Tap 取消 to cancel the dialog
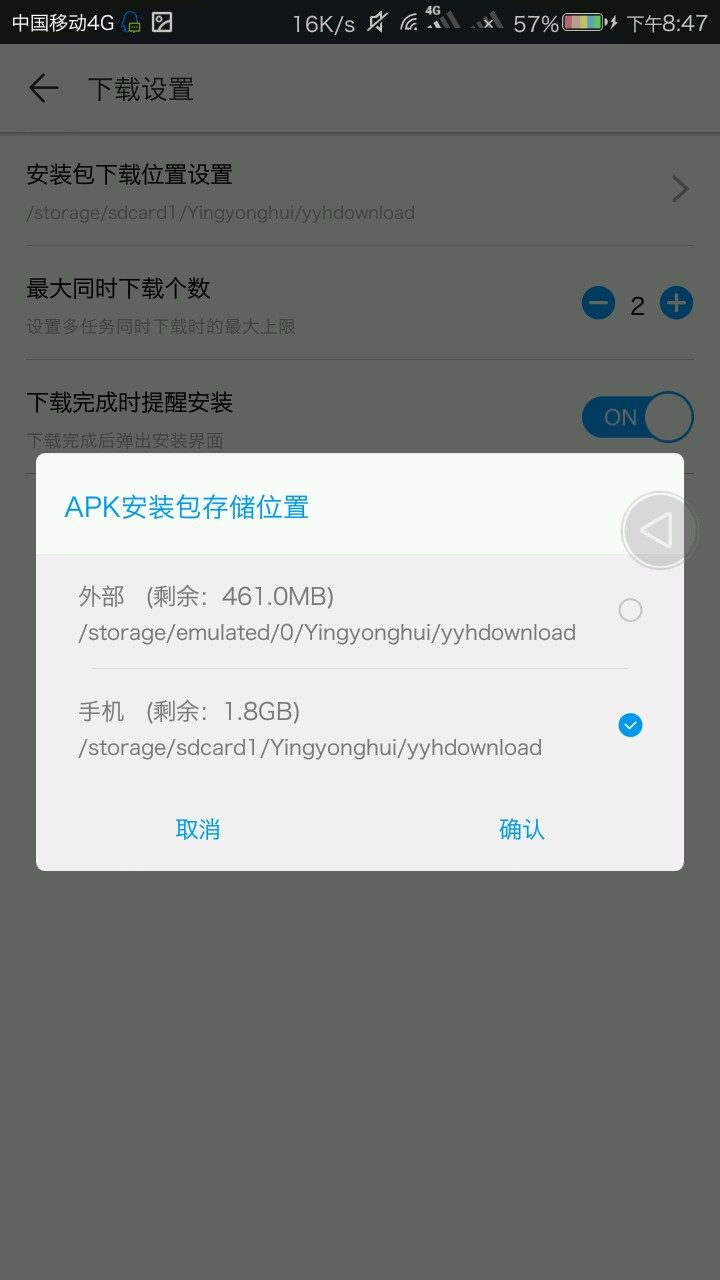This screenshot has width=720, height=1280. click(x=198, y=829)
